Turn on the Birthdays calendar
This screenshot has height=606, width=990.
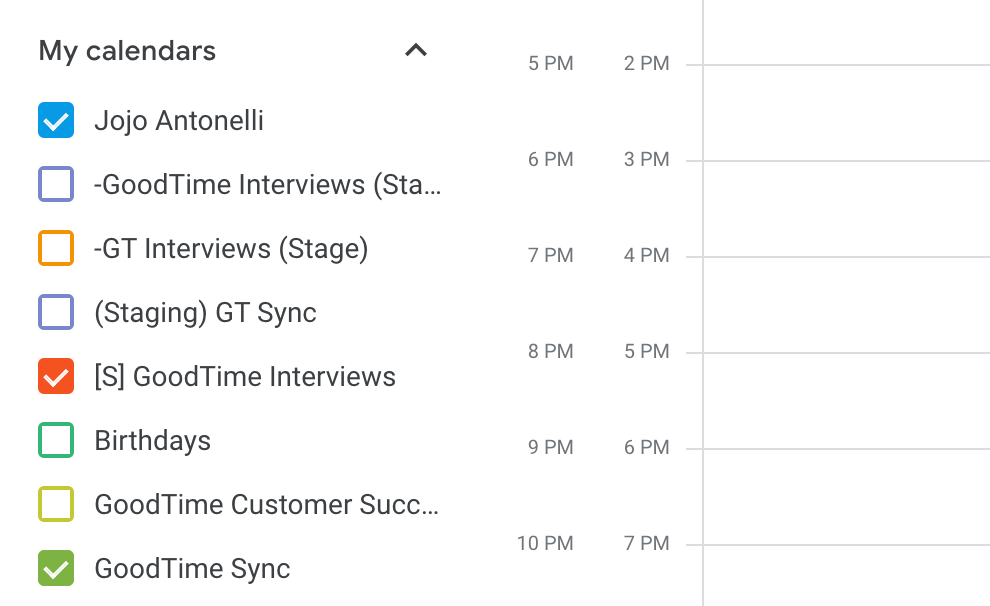pos(56,441)
